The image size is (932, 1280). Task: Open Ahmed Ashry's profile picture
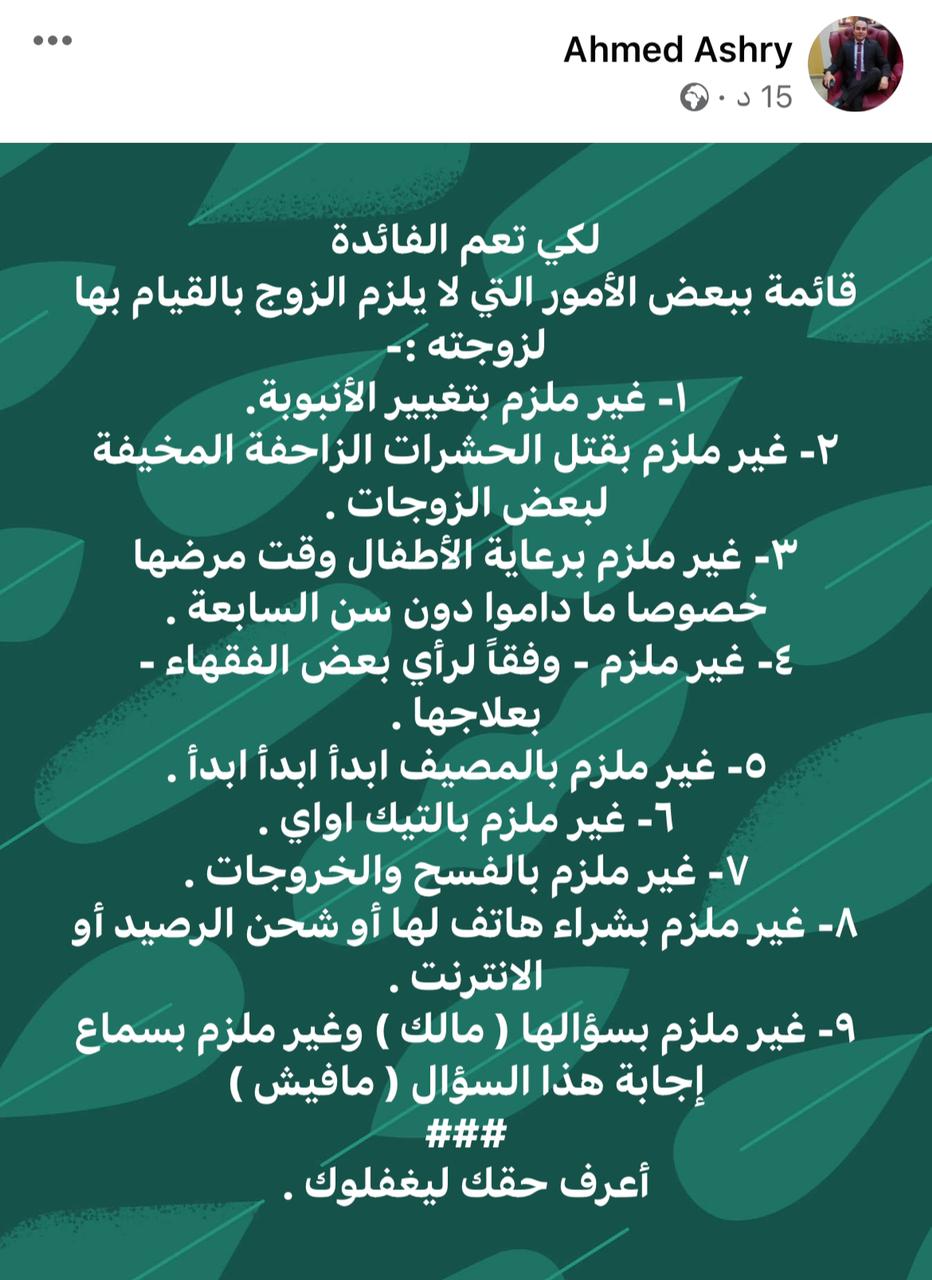coord(855,63)
